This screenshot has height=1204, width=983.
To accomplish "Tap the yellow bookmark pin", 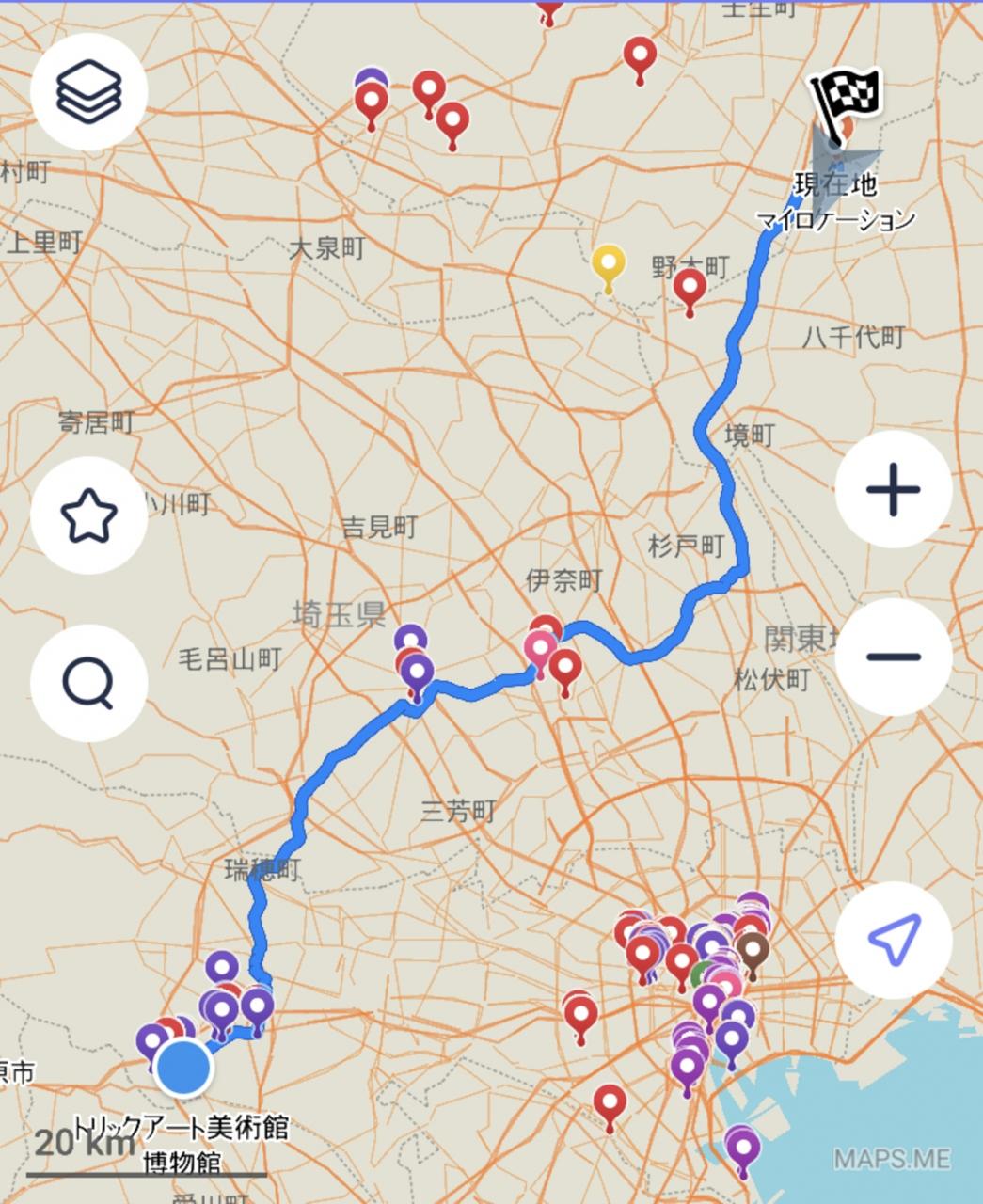I will 610,264.
